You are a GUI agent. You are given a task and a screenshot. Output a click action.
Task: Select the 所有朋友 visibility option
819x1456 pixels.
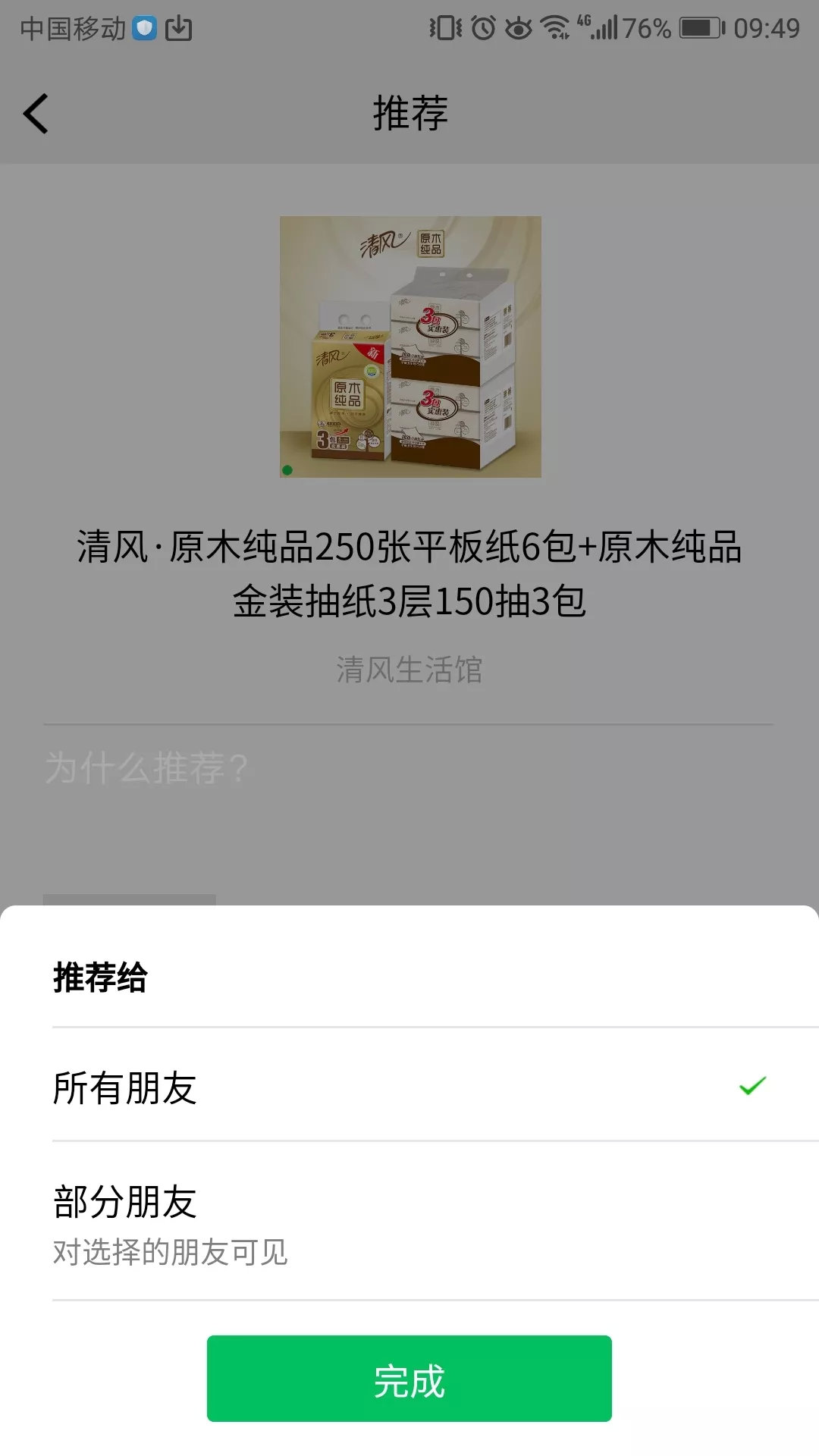click(125, 1088)
